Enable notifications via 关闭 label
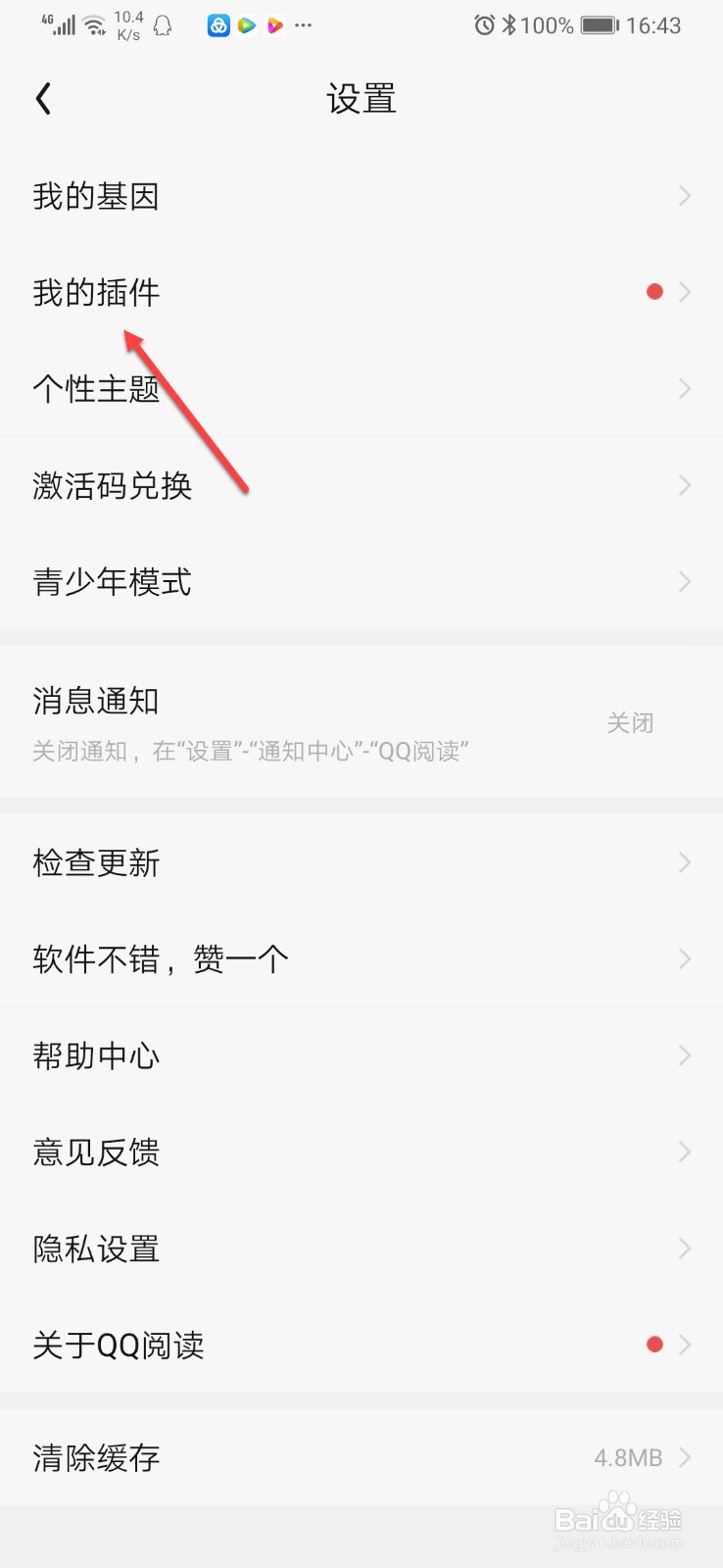This screenshot has width=723, height=1568. pos(631,723)
